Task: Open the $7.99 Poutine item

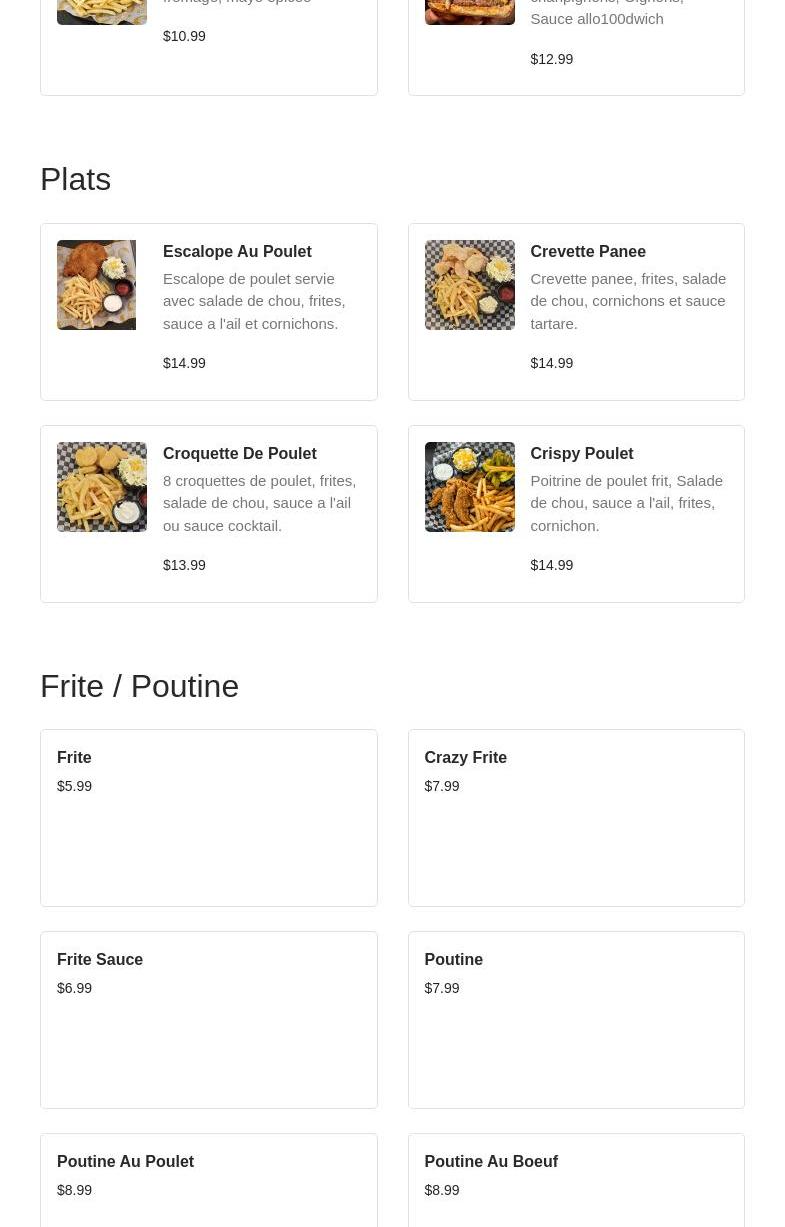Action: (x=576, y=1019)
